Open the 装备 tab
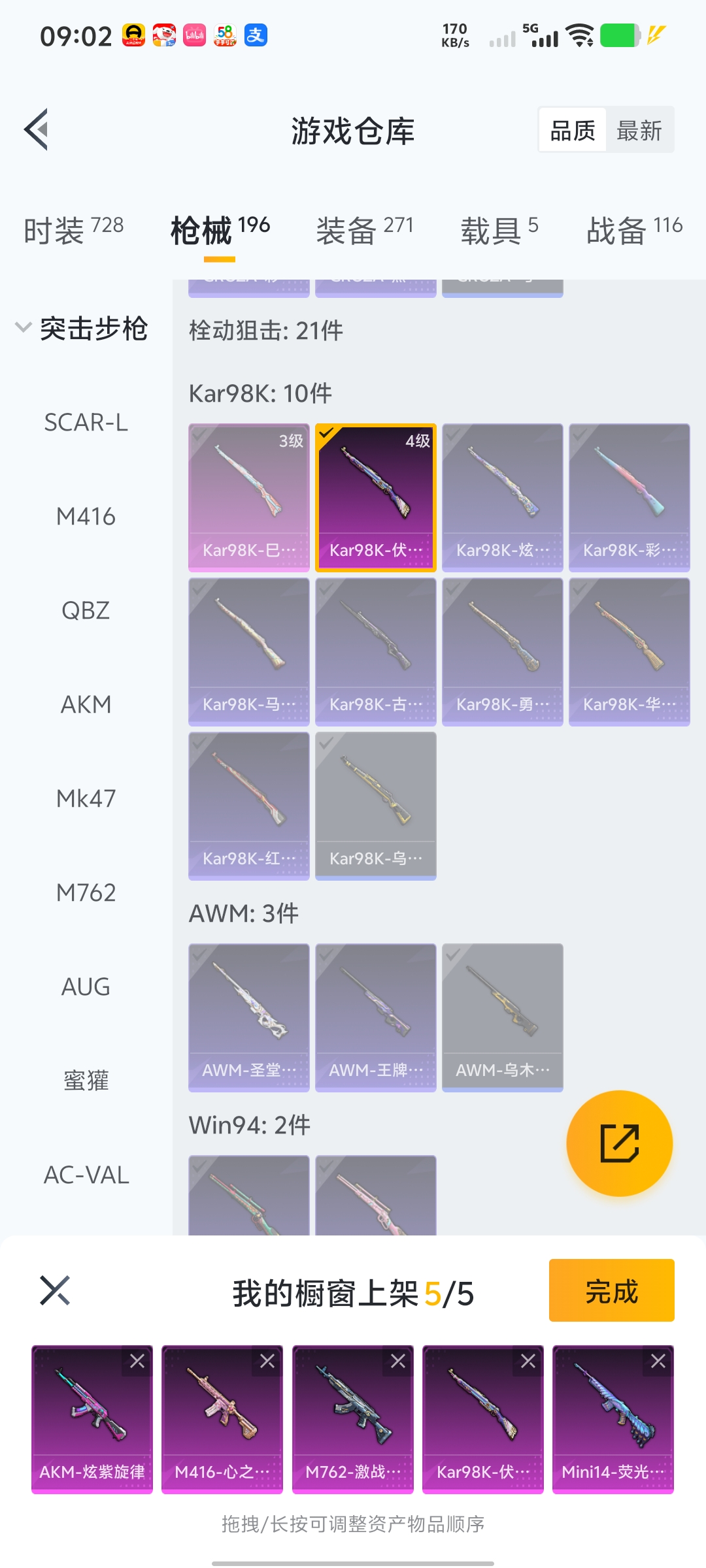The height and width of the screenshot is (1568, 706). [x=364, y=230]
